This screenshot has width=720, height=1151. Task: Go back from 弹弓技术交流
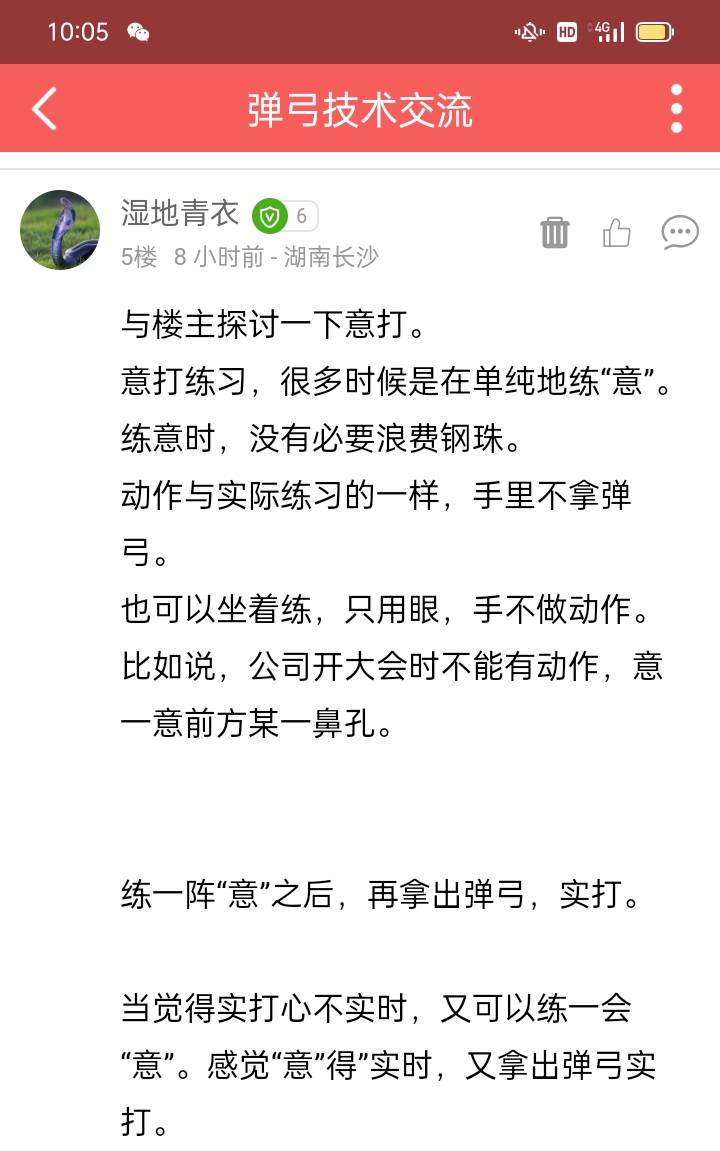(45, 108)
